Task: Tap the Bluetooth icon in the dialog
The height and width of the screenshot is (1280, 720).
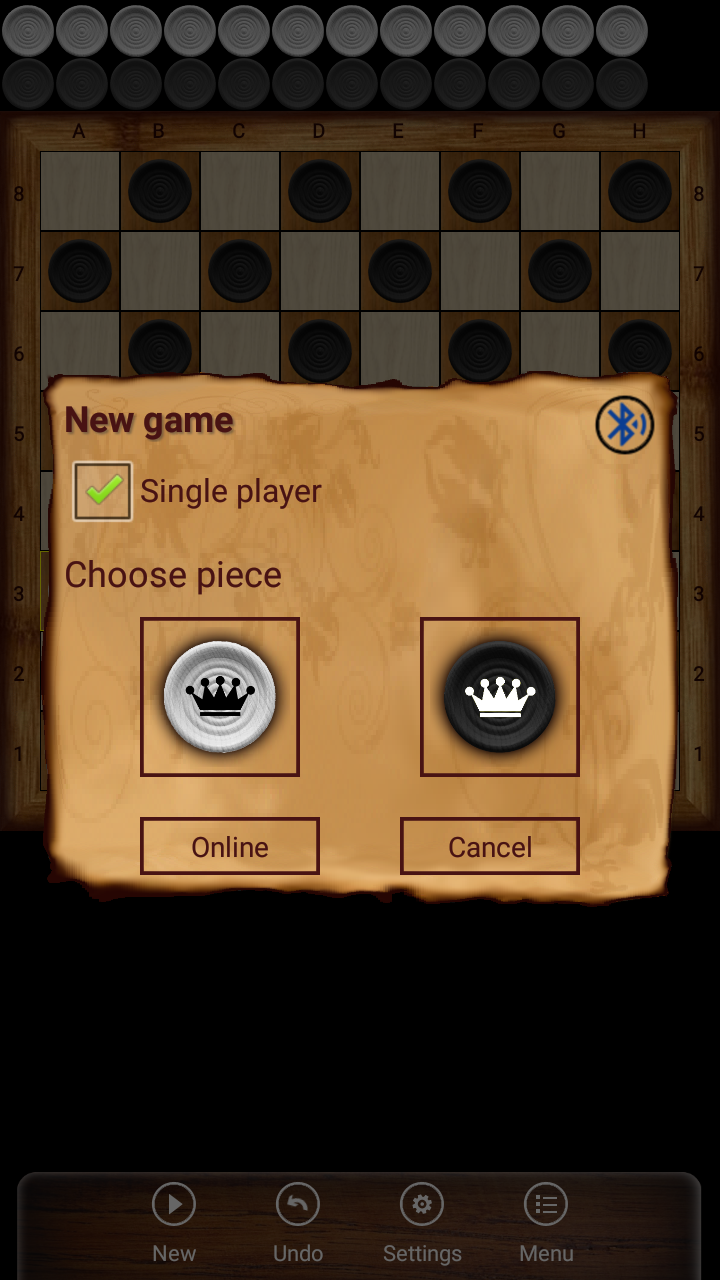Action: tap(624, 425)
